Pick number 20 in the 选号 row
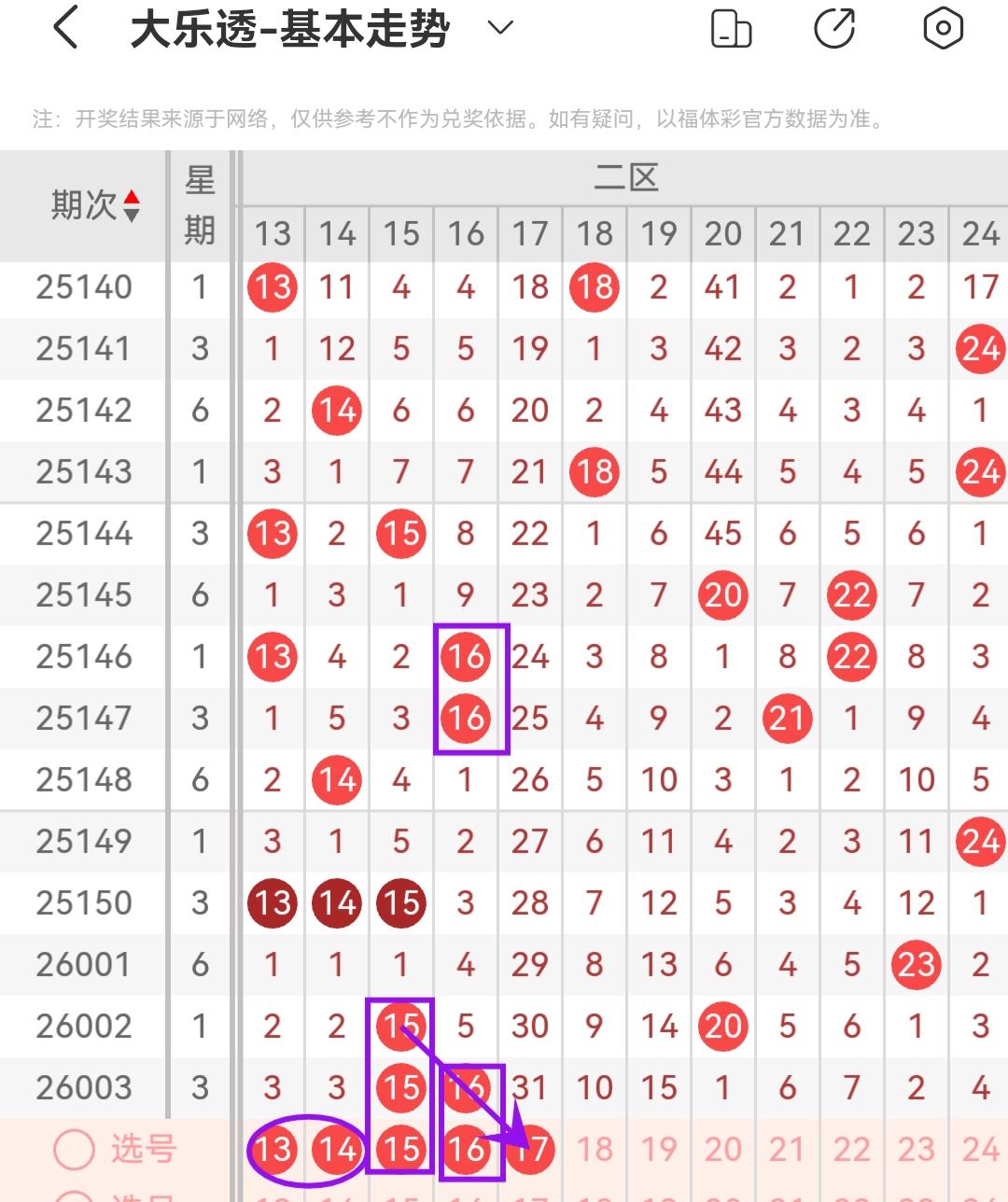The height and width of the screenshot is (1202, 1008). pos(723,1150)
